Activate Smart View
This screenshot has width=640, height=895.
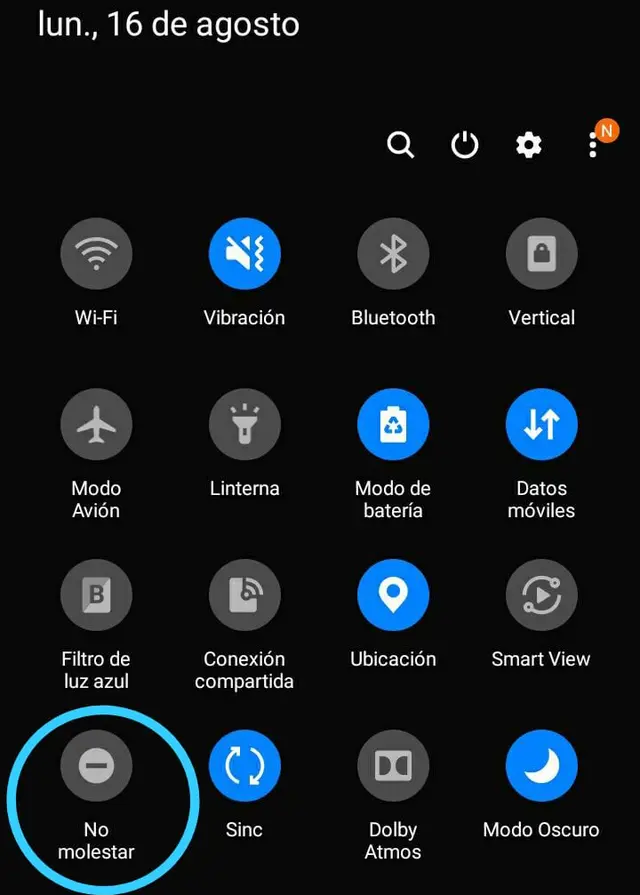[x=541, y=595]
